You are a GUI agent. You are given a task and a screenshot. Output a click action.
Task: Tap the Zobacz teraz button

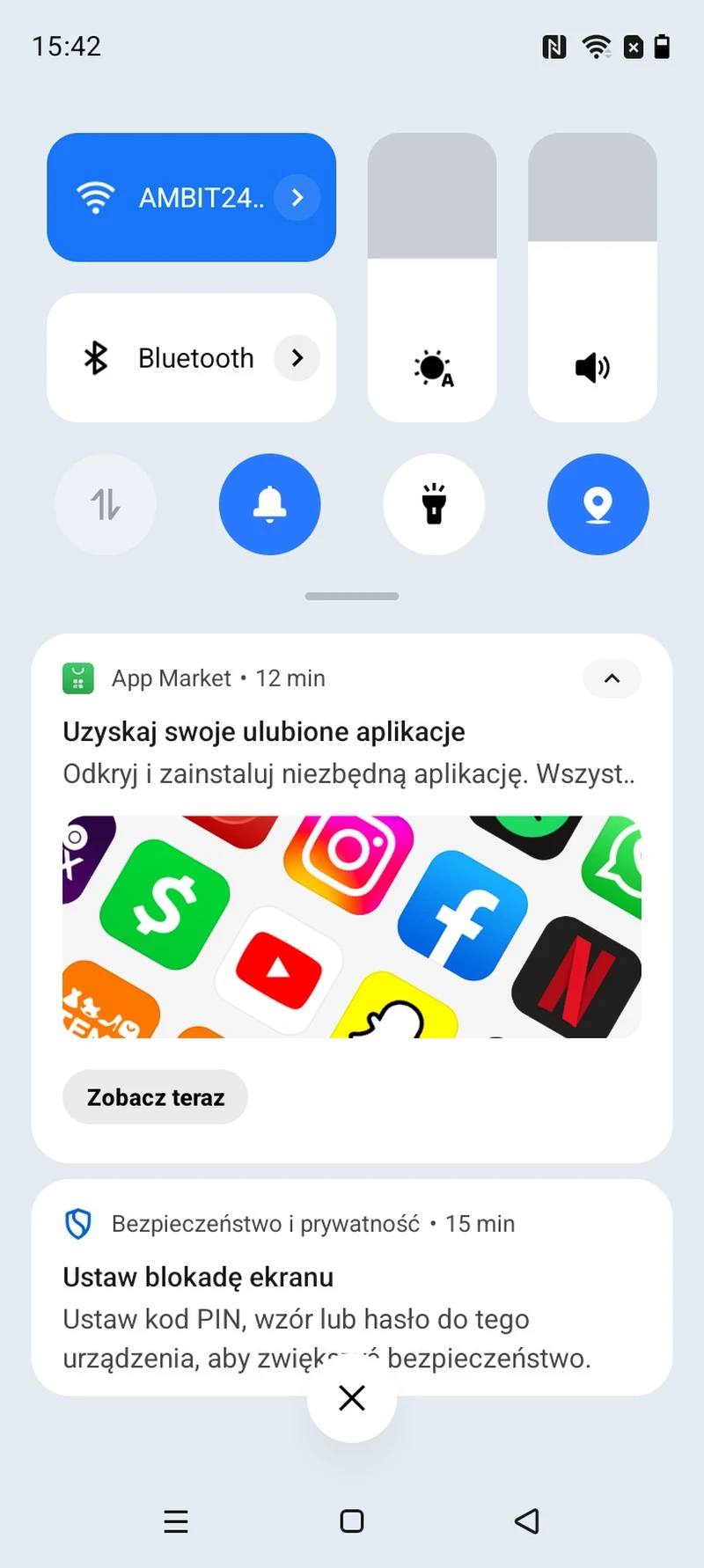[x=155, y=1097]
